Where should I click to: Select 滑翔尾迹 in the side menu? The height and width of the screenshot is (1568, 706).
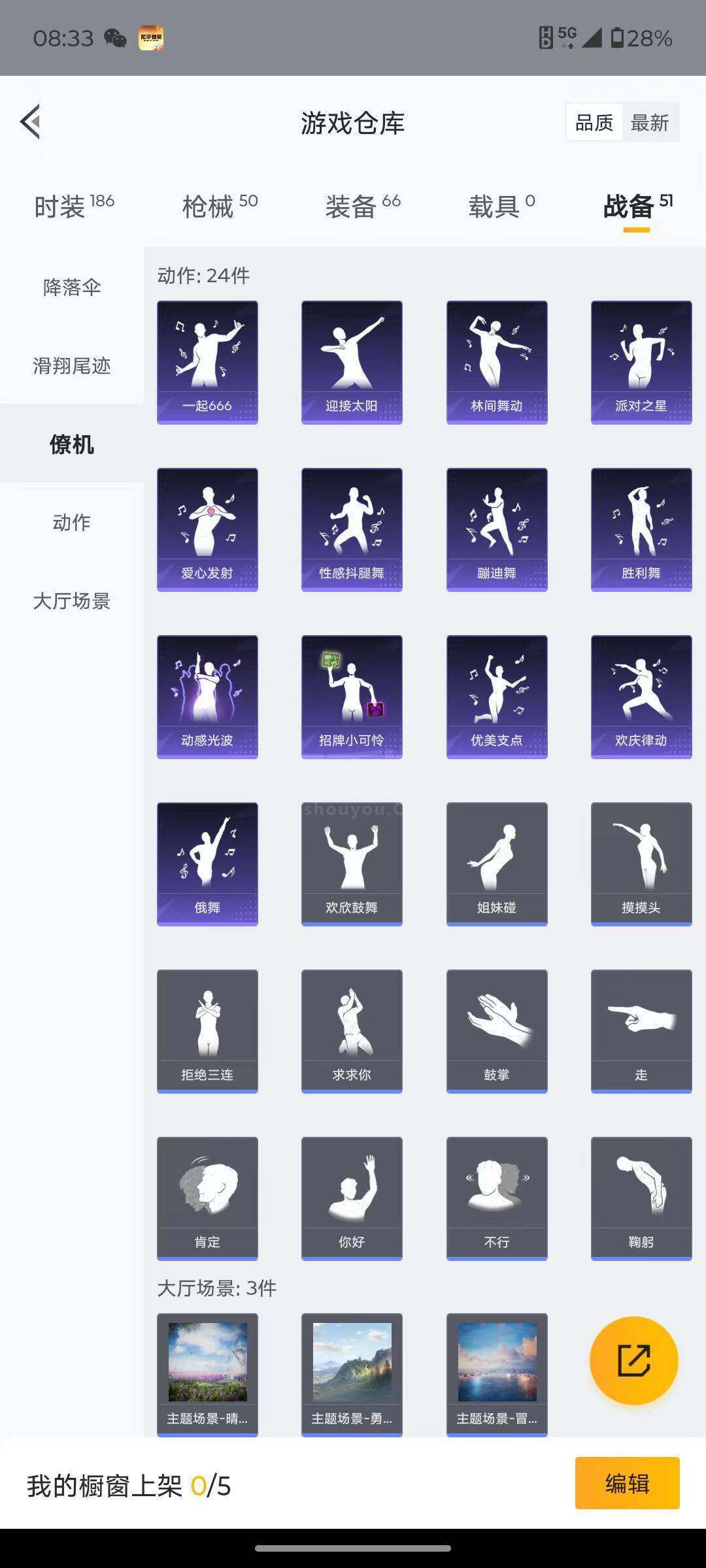[x=72, y=365]
